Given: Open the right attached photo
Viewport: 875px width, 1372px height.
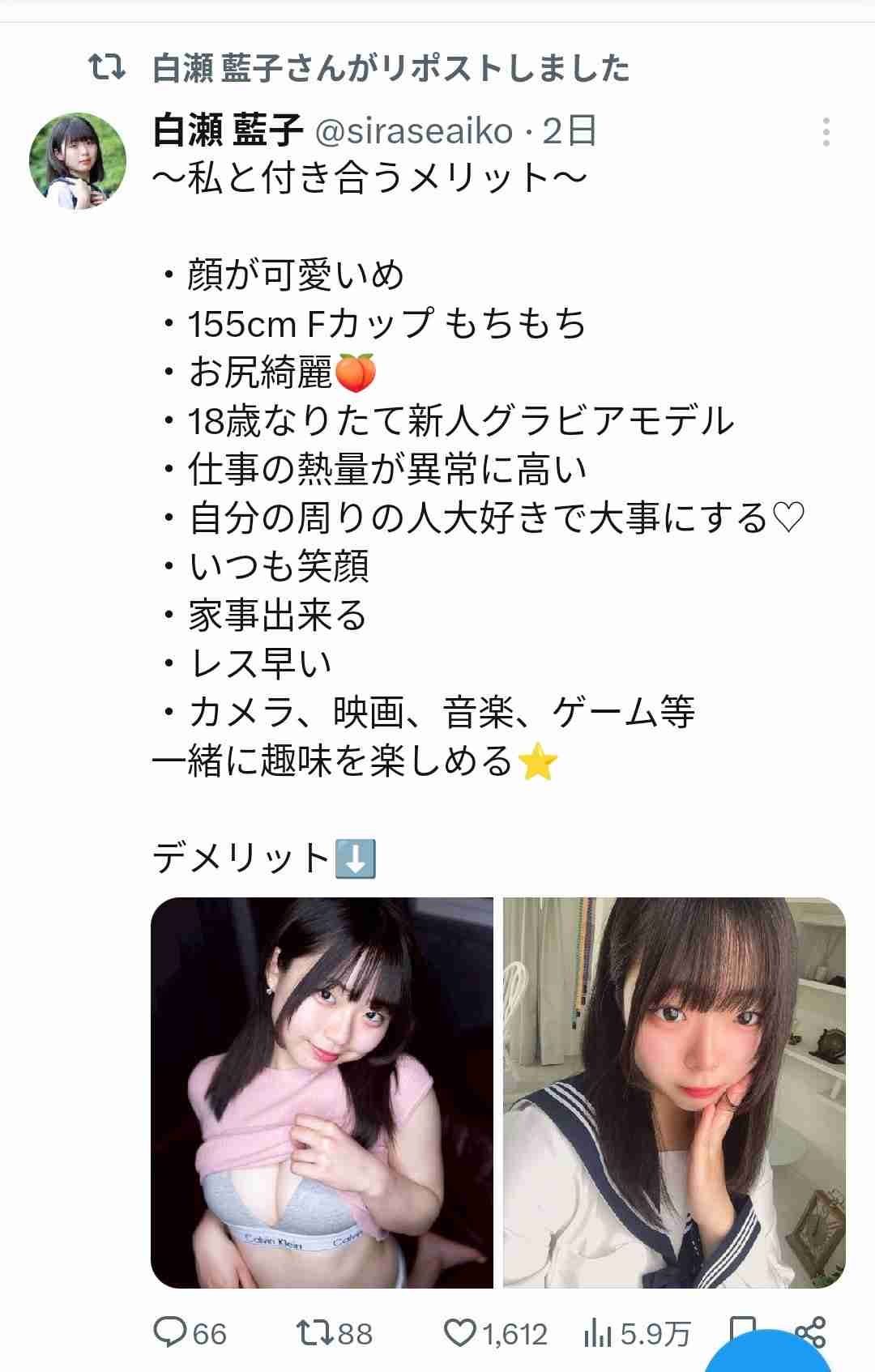Looking at the screenshot, I should (x=674, y=1093).
